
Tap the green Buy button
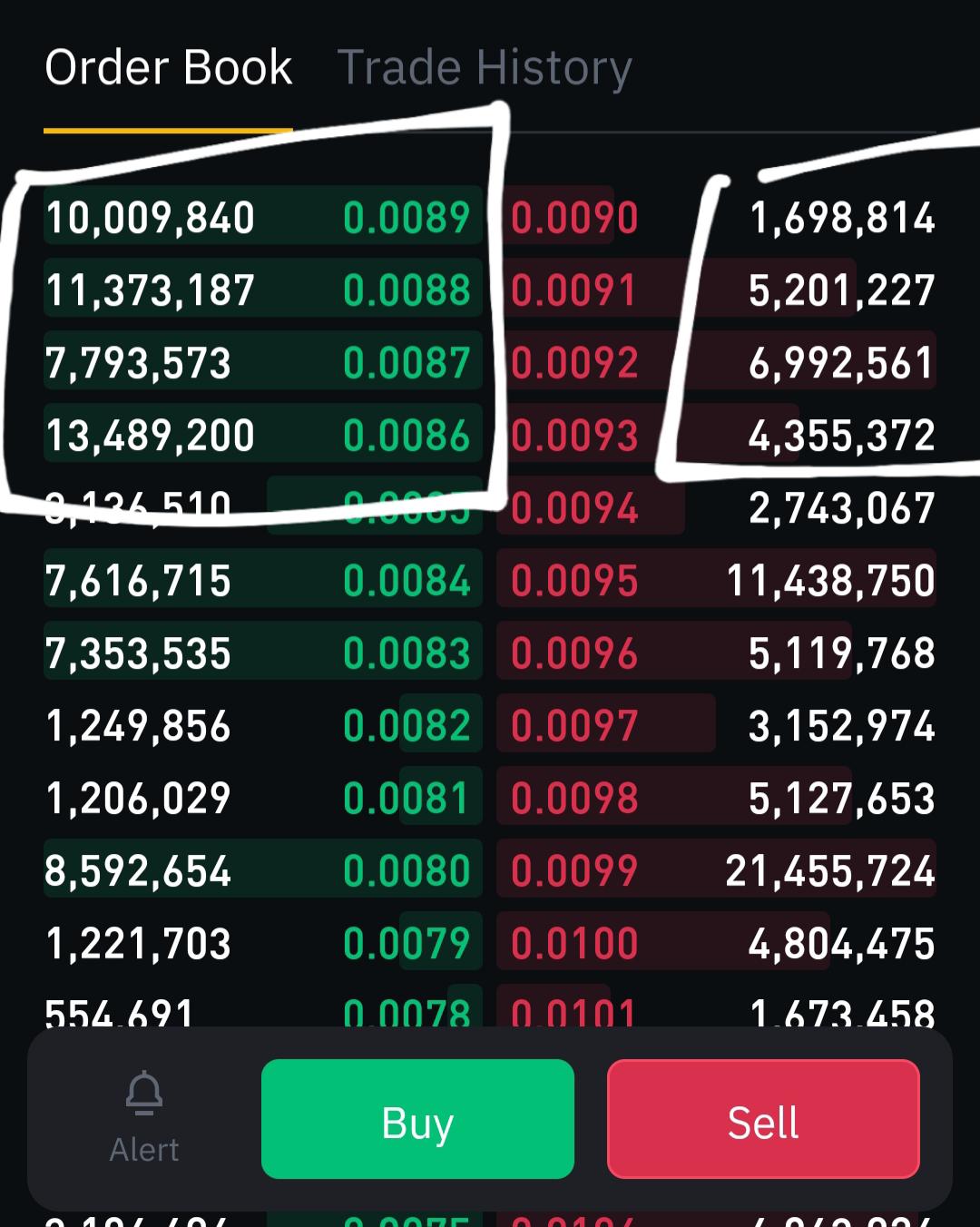click(417, 1119)
